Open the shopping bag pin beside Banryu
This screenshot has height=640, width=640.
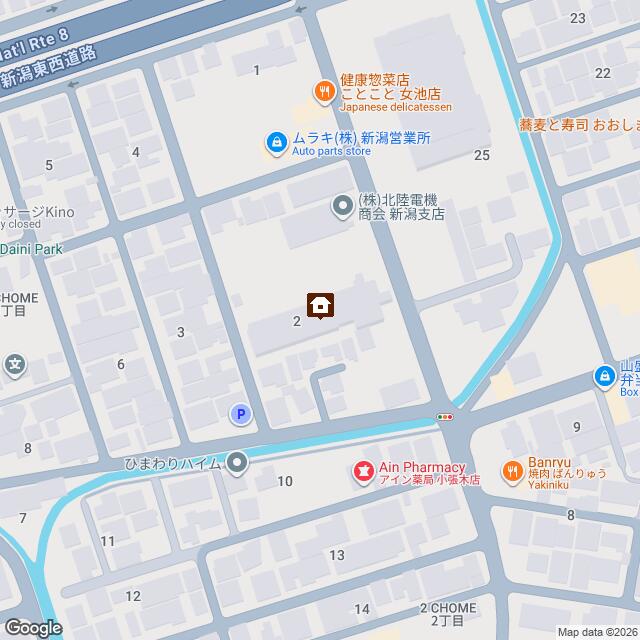pos(604,377)
